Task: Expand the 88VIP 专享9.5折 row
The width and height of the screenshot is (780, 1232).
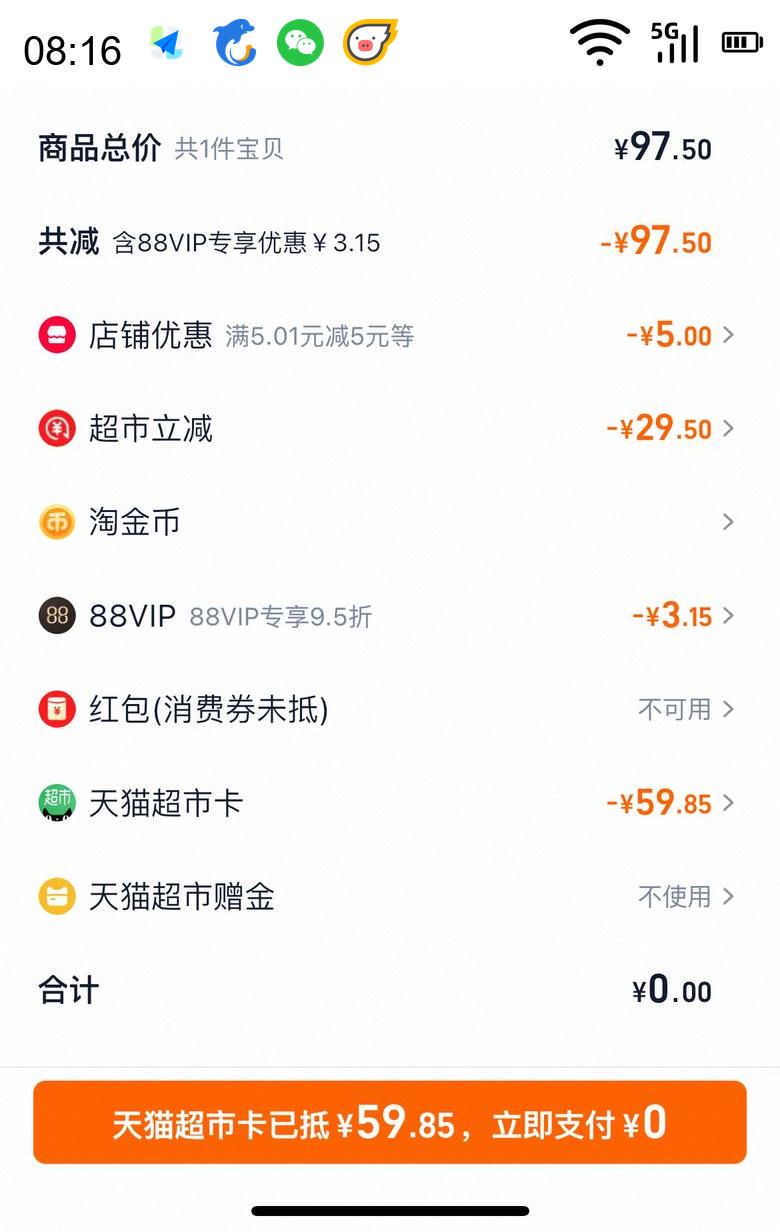Action: coord(388,616)
